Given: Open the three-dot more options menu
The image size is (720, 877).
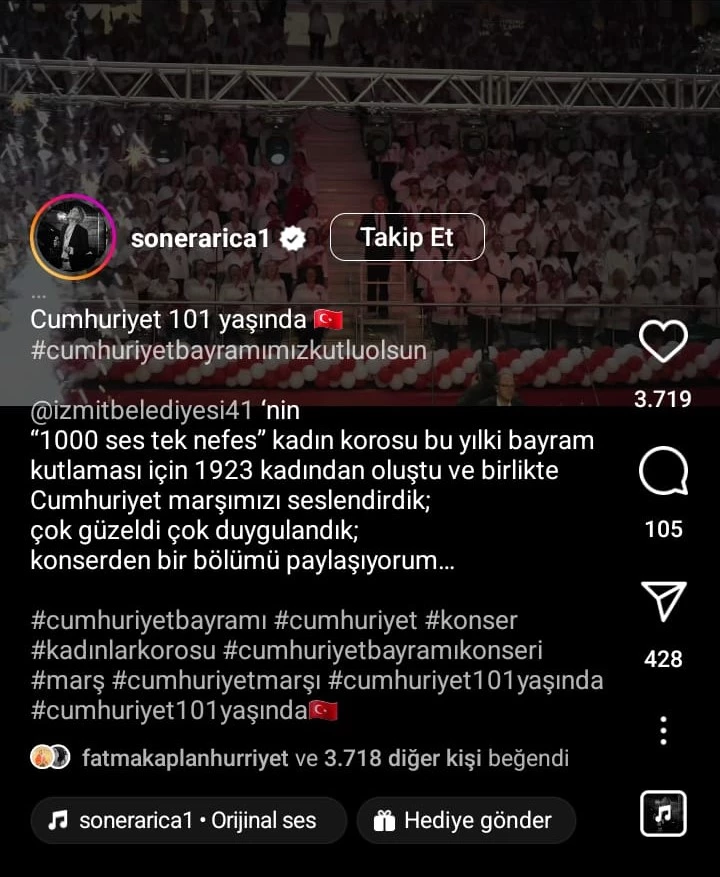Looking at the screenshot, I should [x=663, y=730].
